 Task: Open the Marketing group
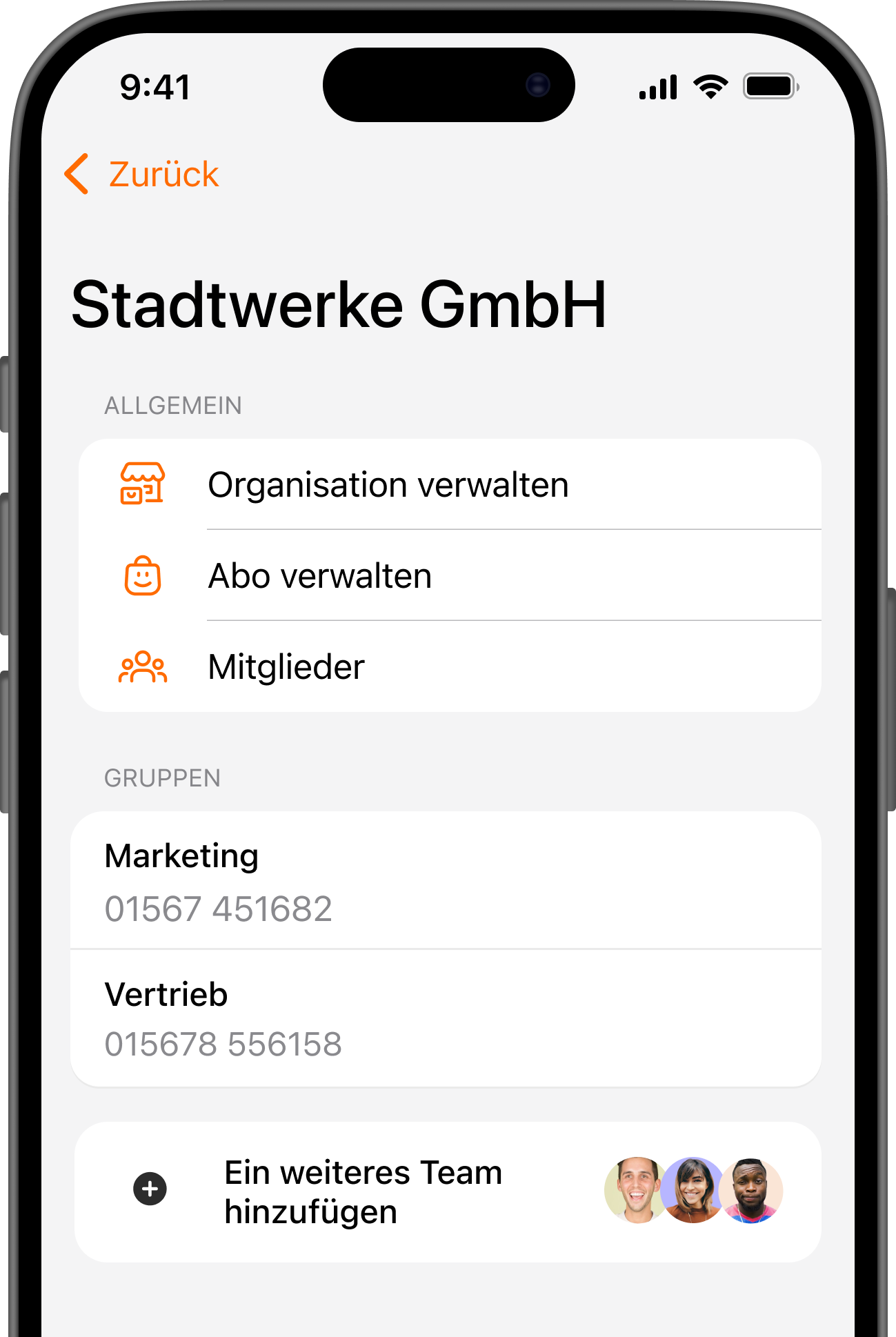(446, 880)
